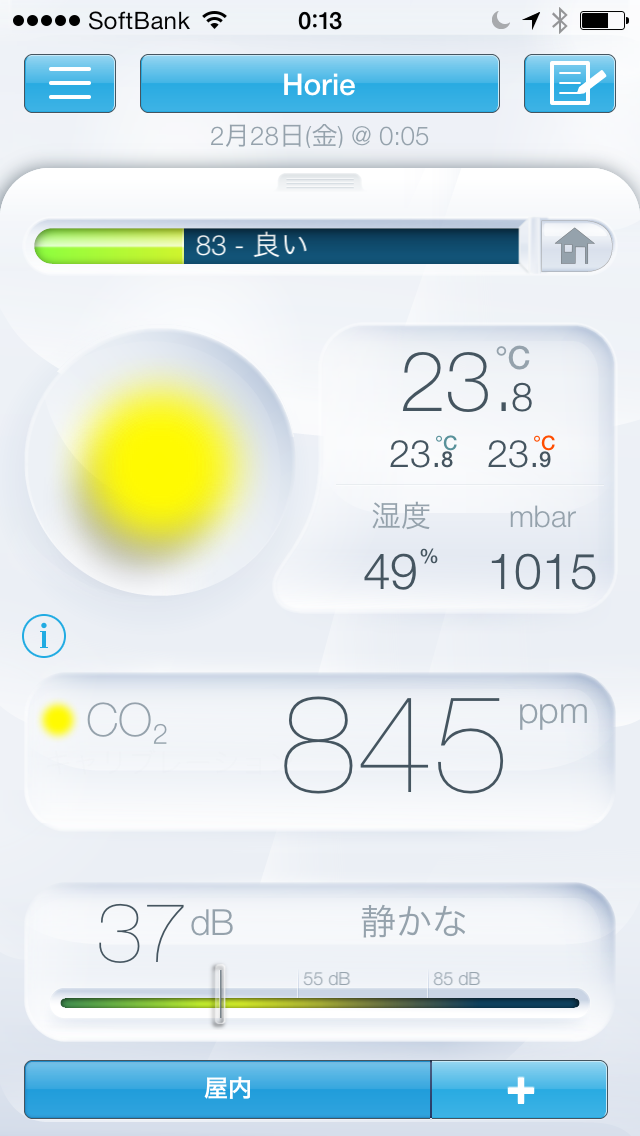Open the info icon

pyautogui.click(x=43, y=636)
